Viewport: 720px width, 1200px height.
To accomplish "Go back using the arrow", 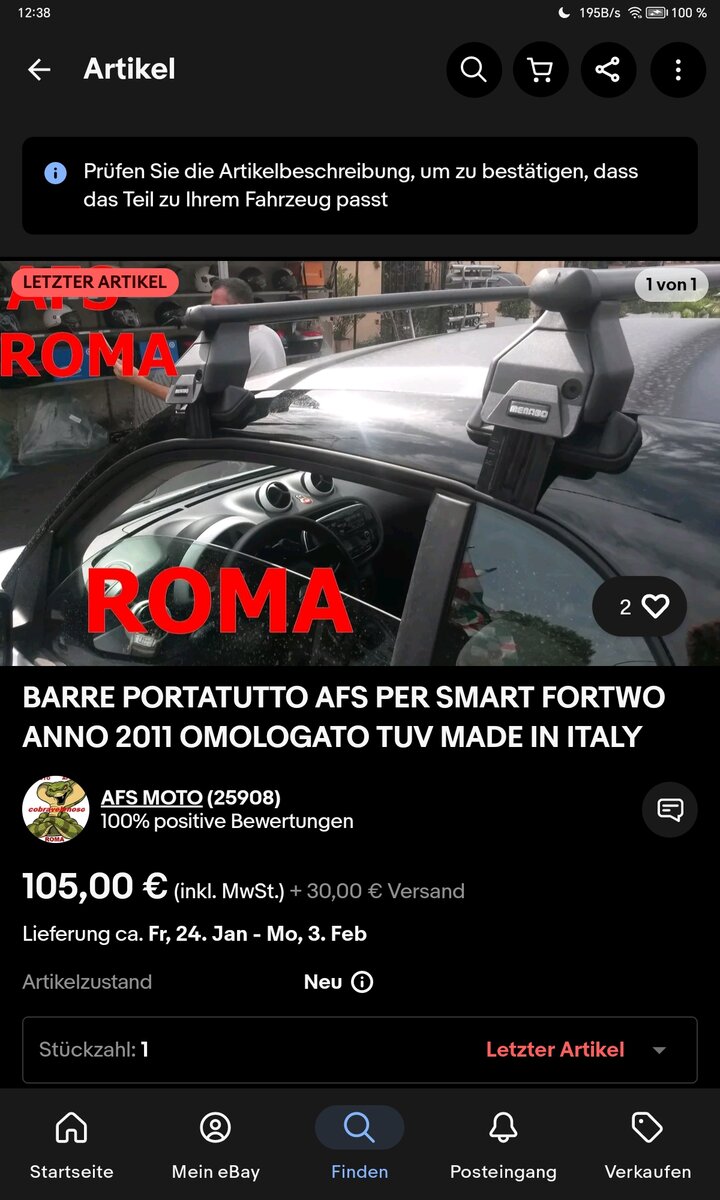I will coord(39,69).
